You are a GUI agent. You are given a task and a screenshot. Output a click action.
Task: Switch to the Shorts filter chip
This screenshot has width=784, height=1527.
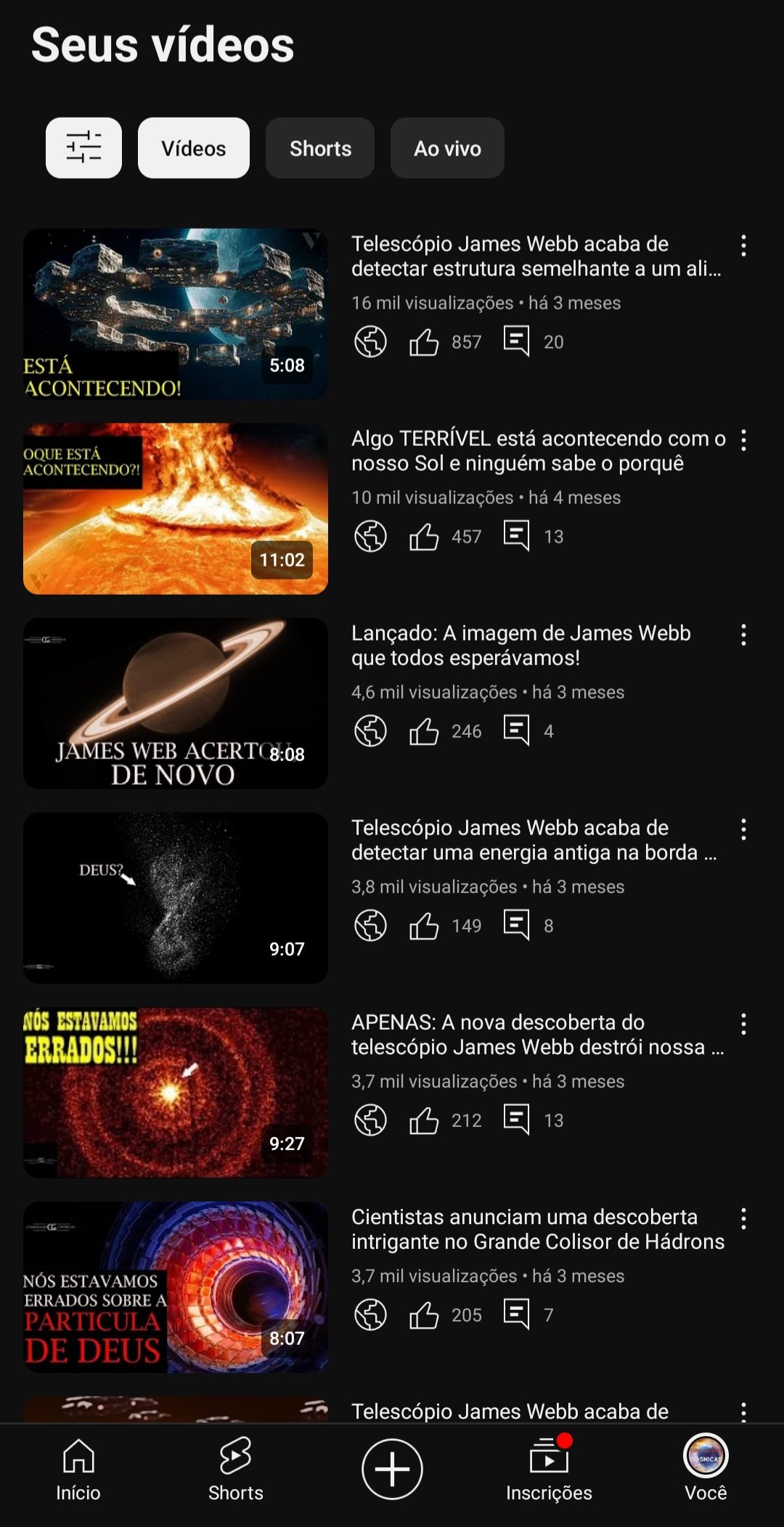pyautogui.click(x=320, y=147)
